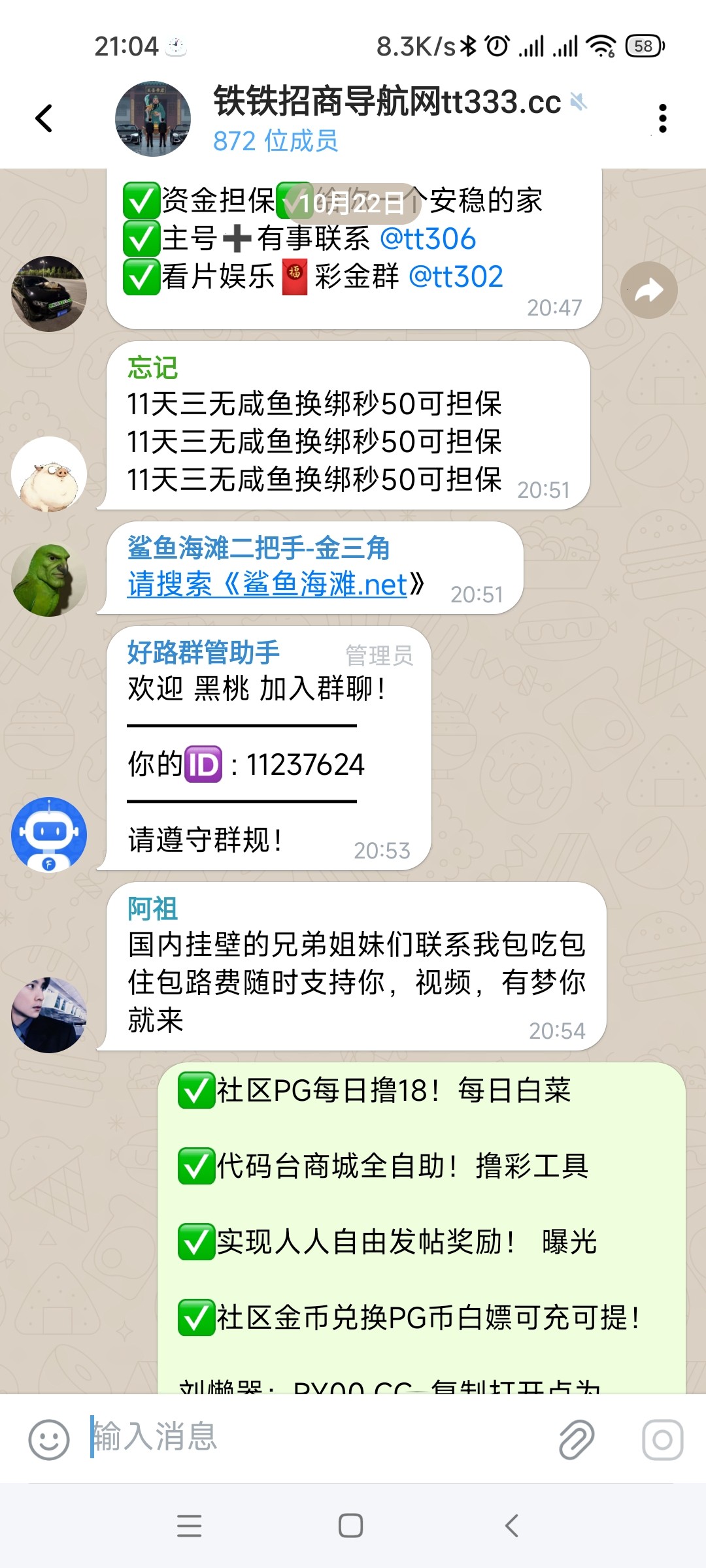
Task: Open the @tt306 mention link
Action: [428, 239]
